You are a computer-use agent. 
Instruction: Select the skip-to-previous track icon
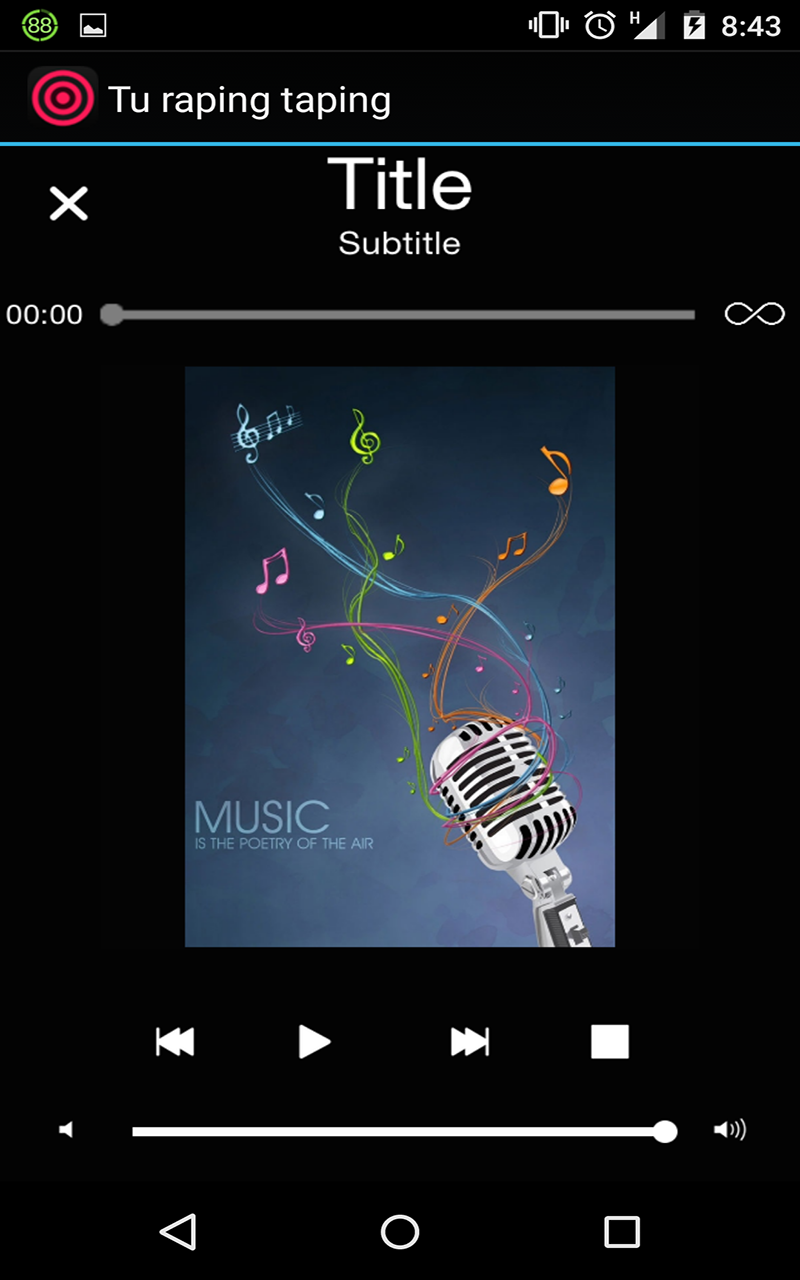(x=174, y=1042)
